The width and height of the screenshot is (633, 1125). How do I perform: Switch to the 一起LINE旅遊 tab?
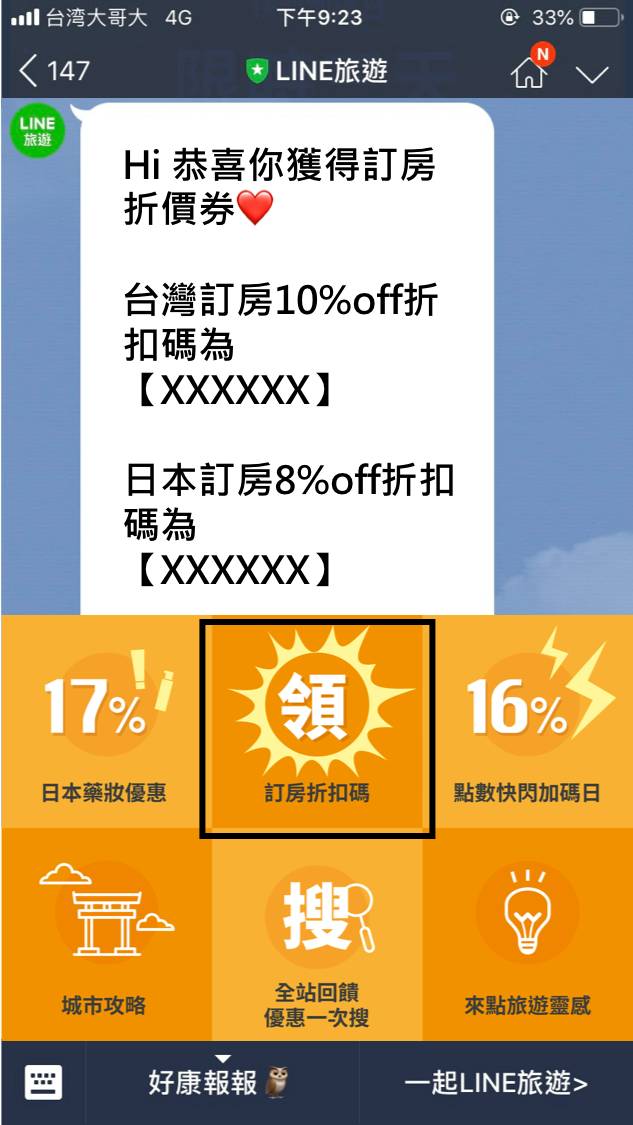496,1083
